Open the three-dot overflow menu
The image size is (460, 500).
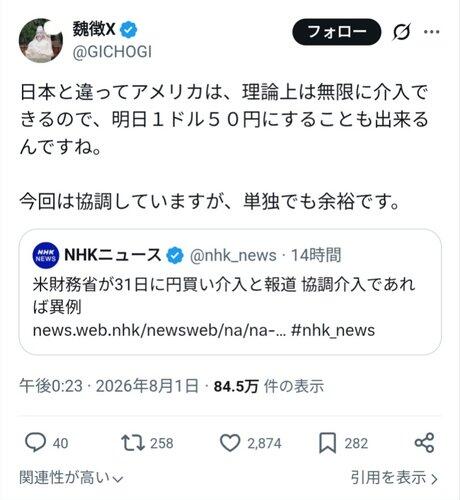point(432,32)
